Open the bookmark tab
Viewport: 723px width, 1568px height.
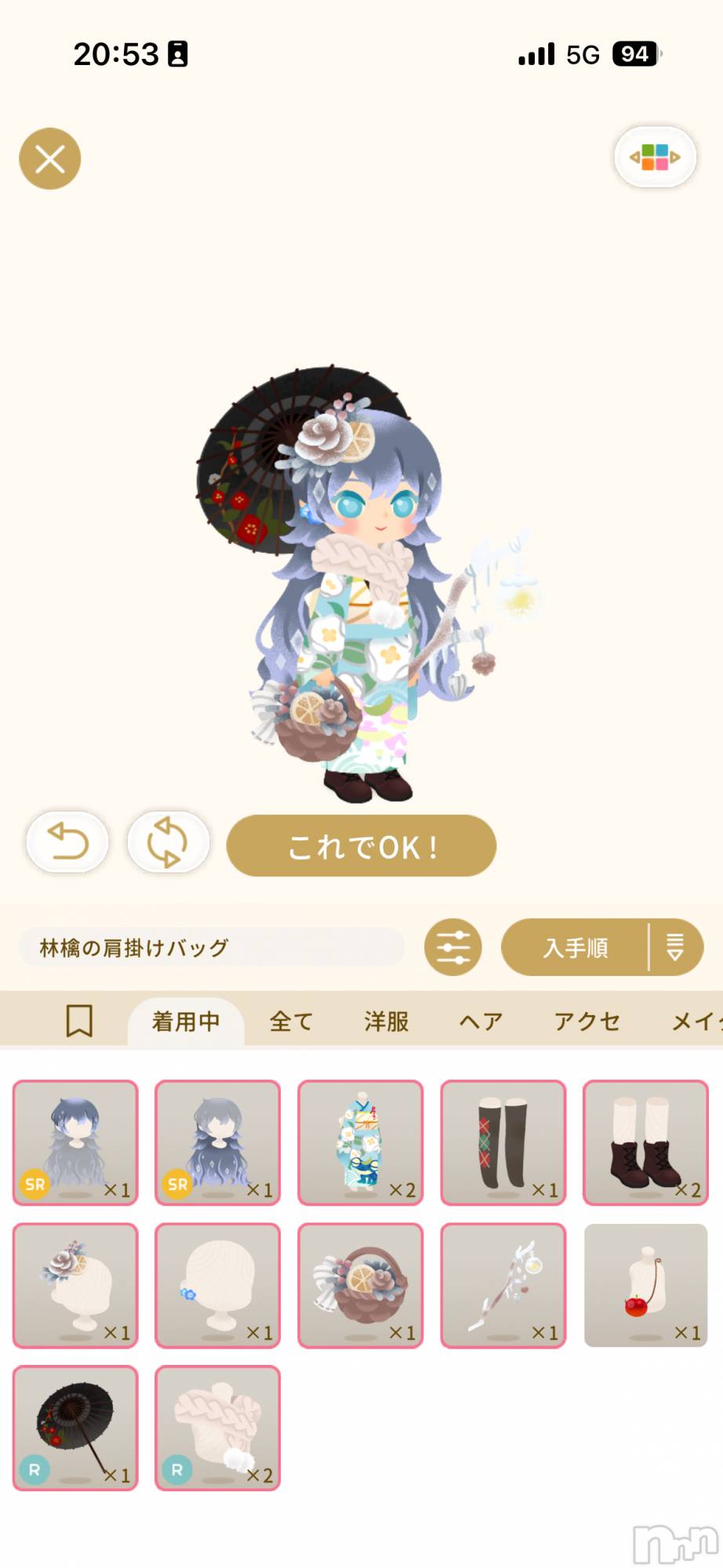pos(79,1021)
